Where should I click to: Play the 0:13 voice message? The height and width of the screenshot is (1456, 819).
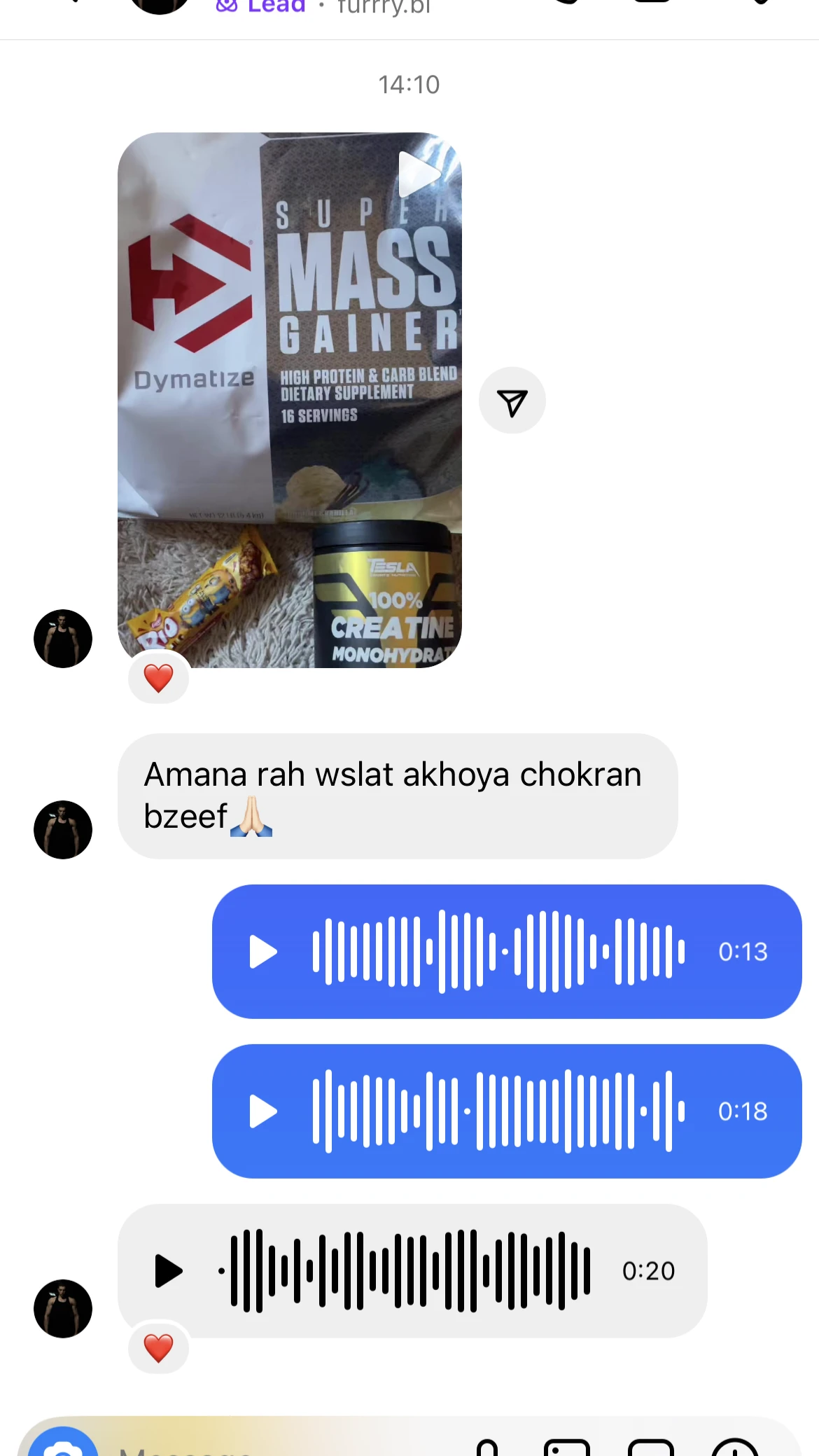[x=263, y=952]
